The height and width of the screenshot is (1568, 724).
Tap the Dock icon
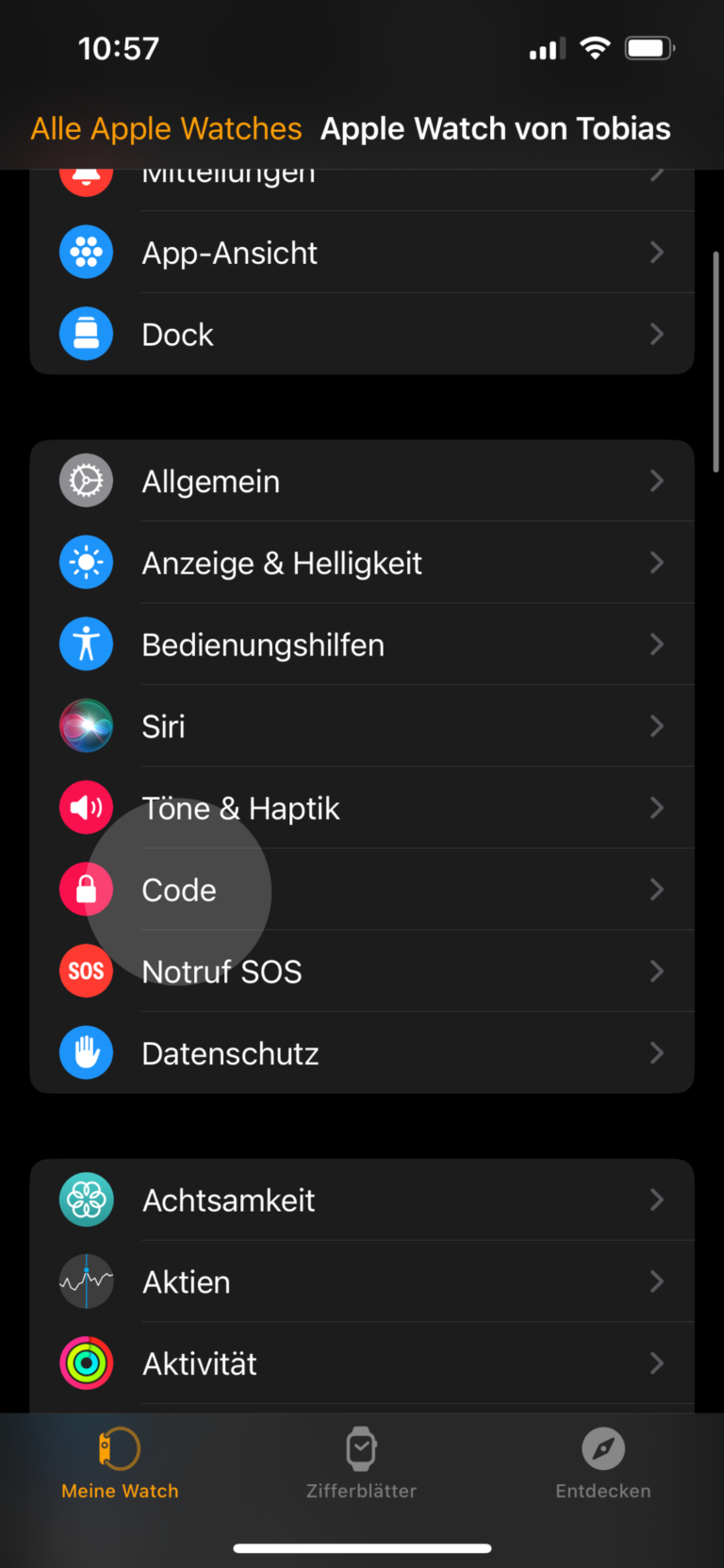(86, 334)
